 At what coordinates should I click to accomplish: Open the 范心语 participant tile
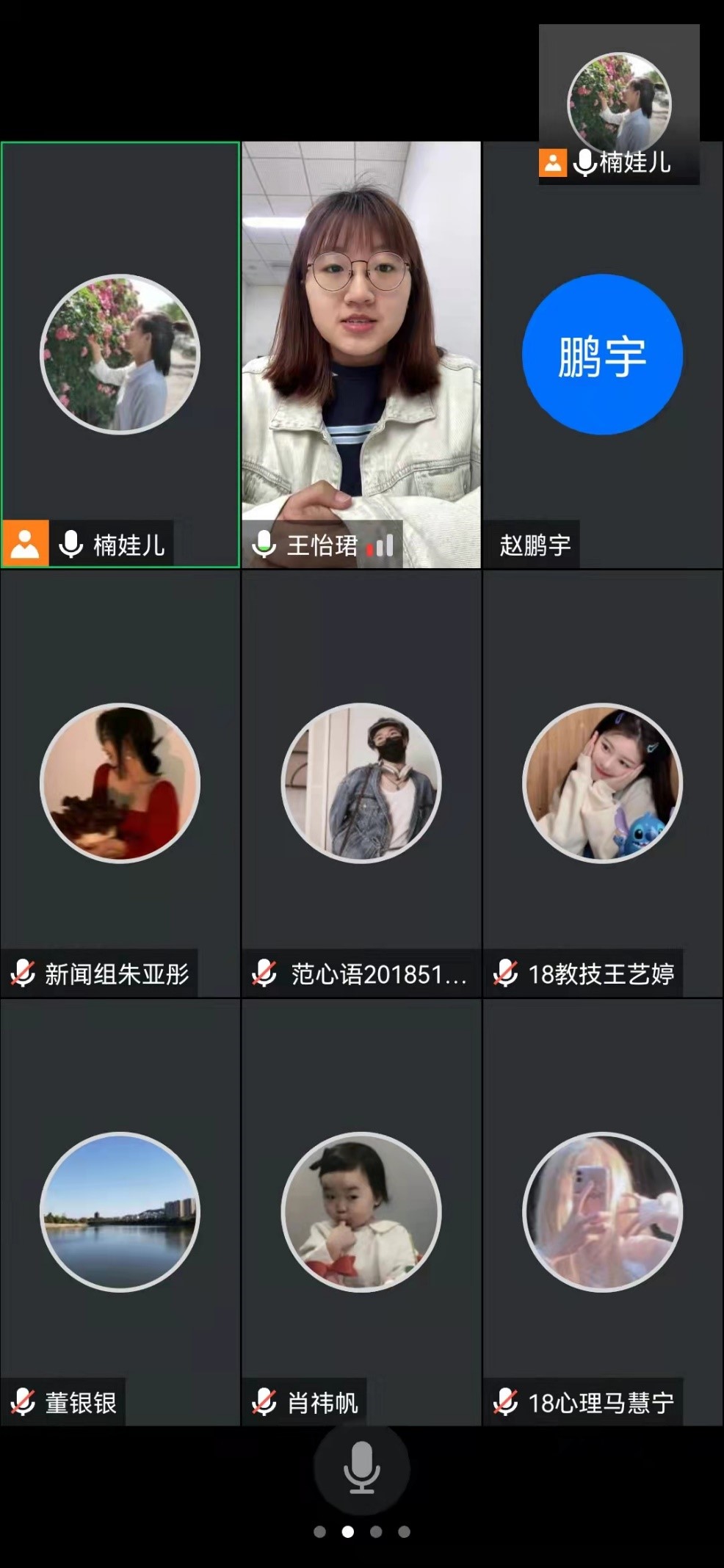[x=361, y=783]
